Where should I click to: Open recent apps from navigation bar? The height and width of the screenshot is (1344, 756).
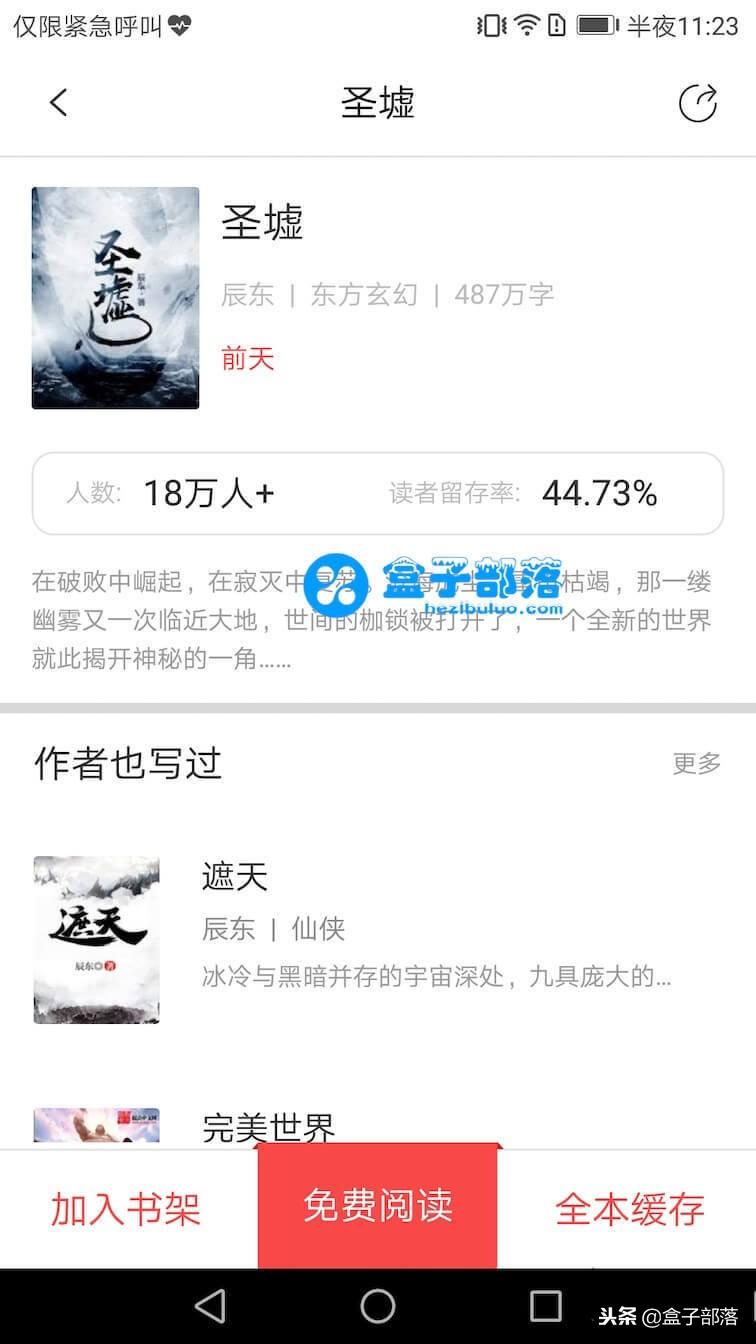[x=545, y=1306]
